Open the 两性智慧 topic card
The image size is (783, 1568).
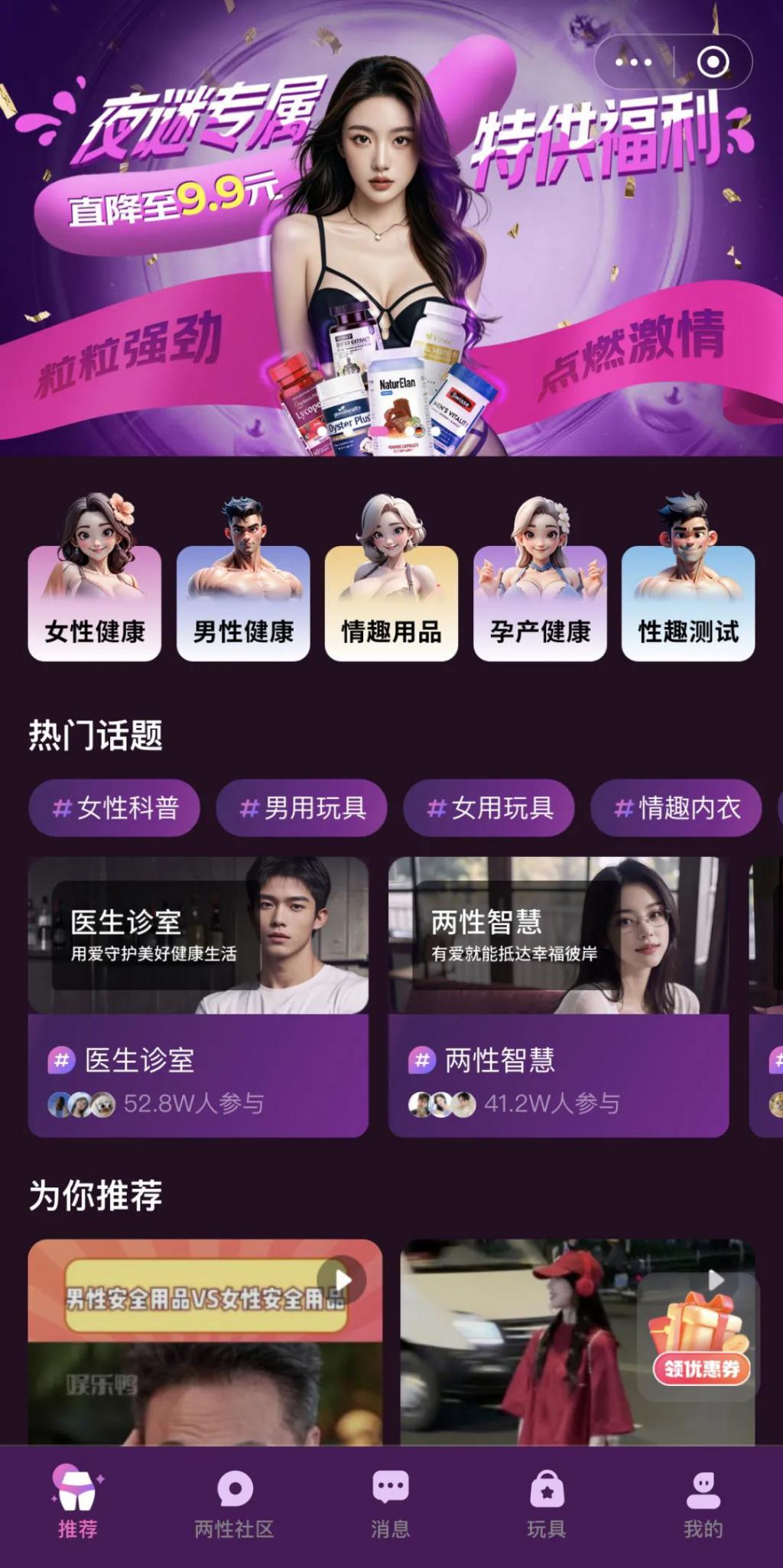pos(558,997)
